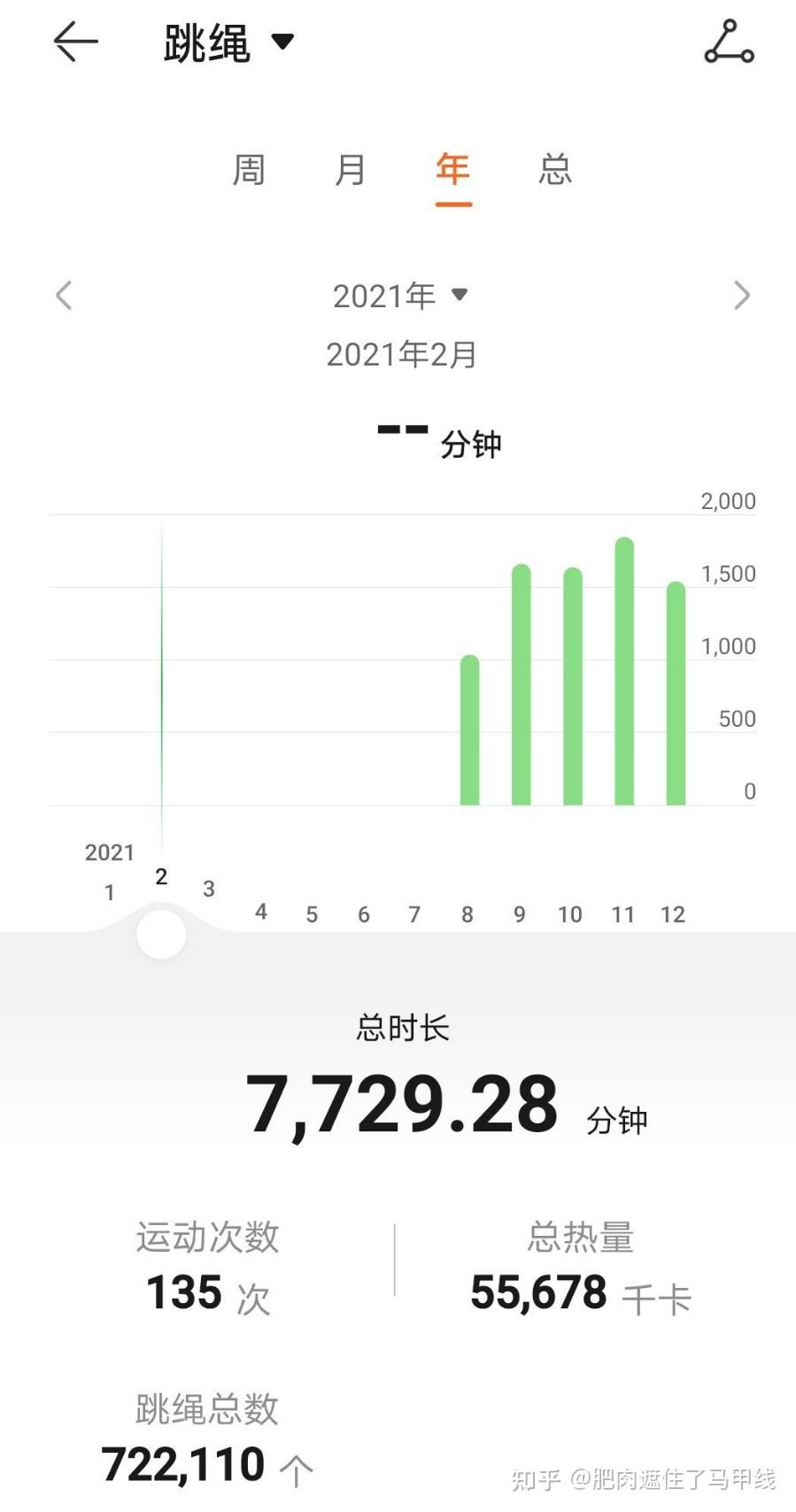This screenshot has width=796, height=1512.
Task: Select the month 8 bar
Action: click(x=469, y=730)
